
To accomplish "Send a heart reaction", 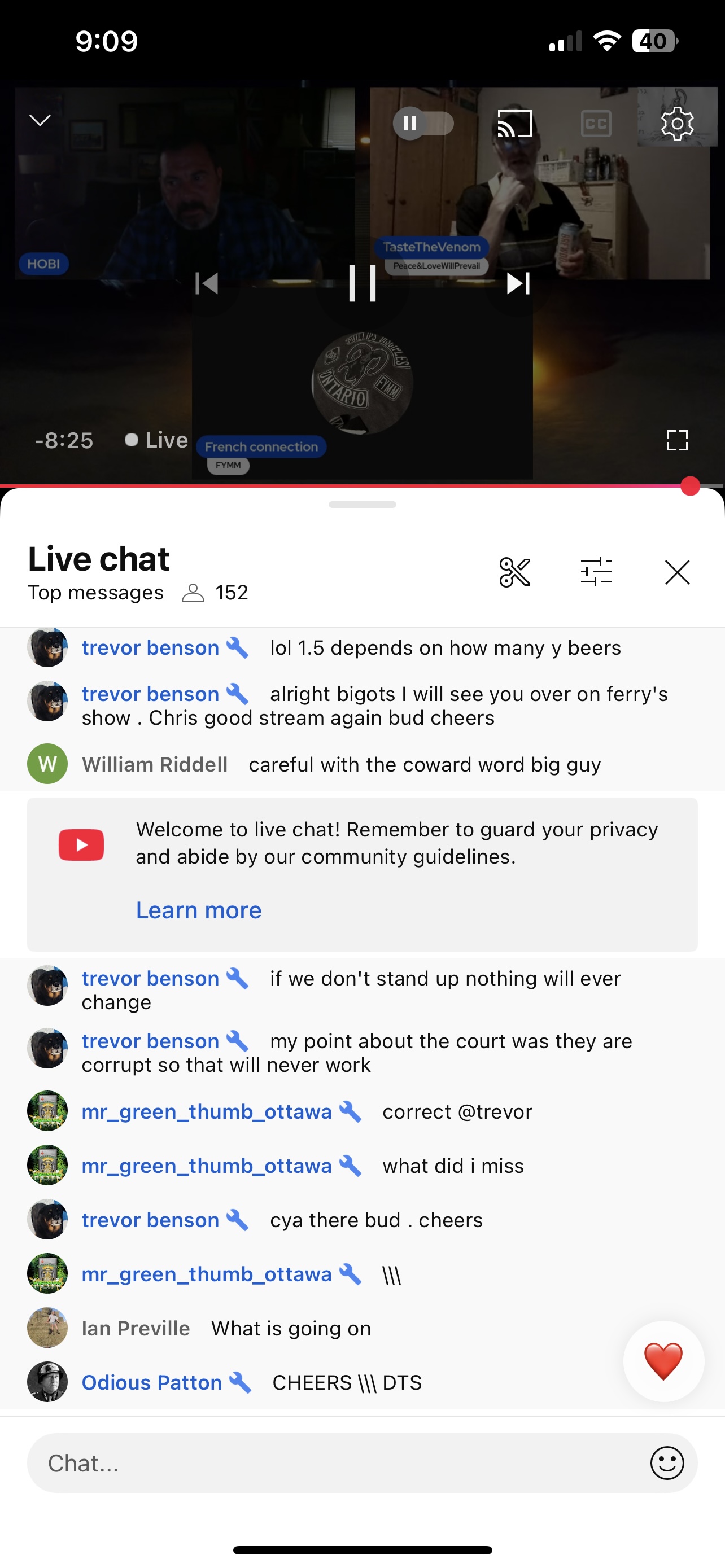I will (663, 1361).
